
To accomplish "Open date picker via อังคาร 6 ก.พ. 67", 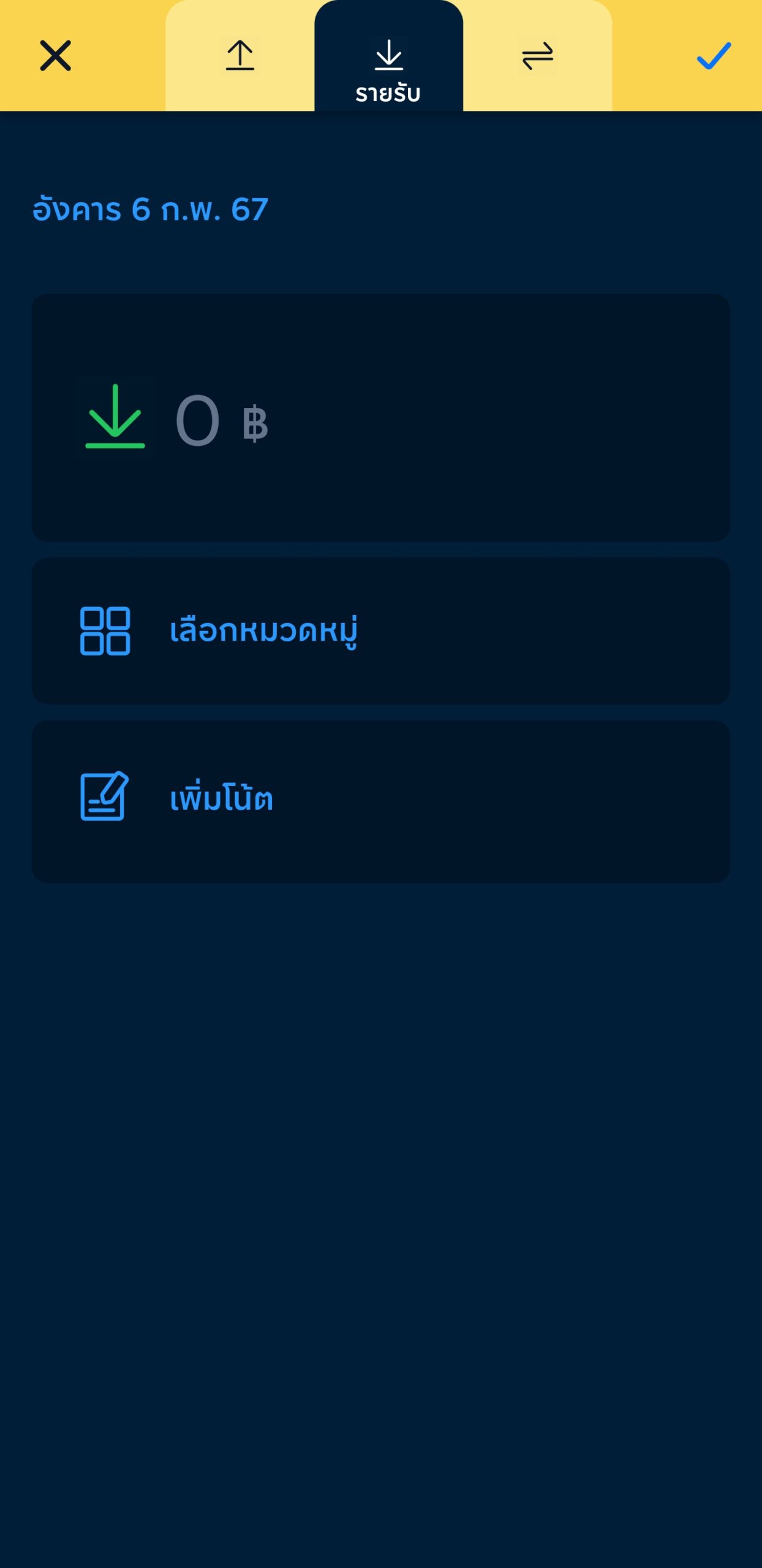I will point(149,209).
